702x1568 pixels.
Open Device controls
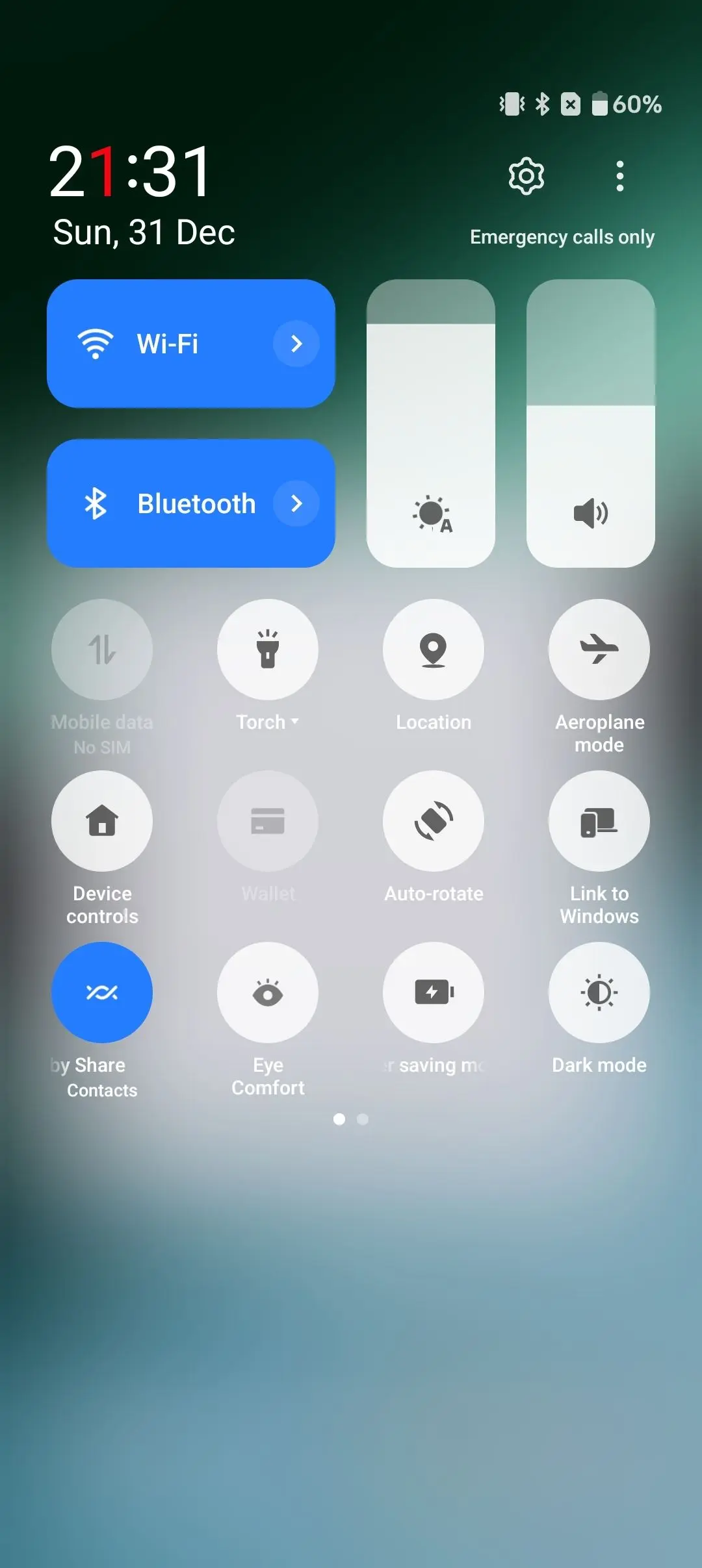click(x=102, y=820)
